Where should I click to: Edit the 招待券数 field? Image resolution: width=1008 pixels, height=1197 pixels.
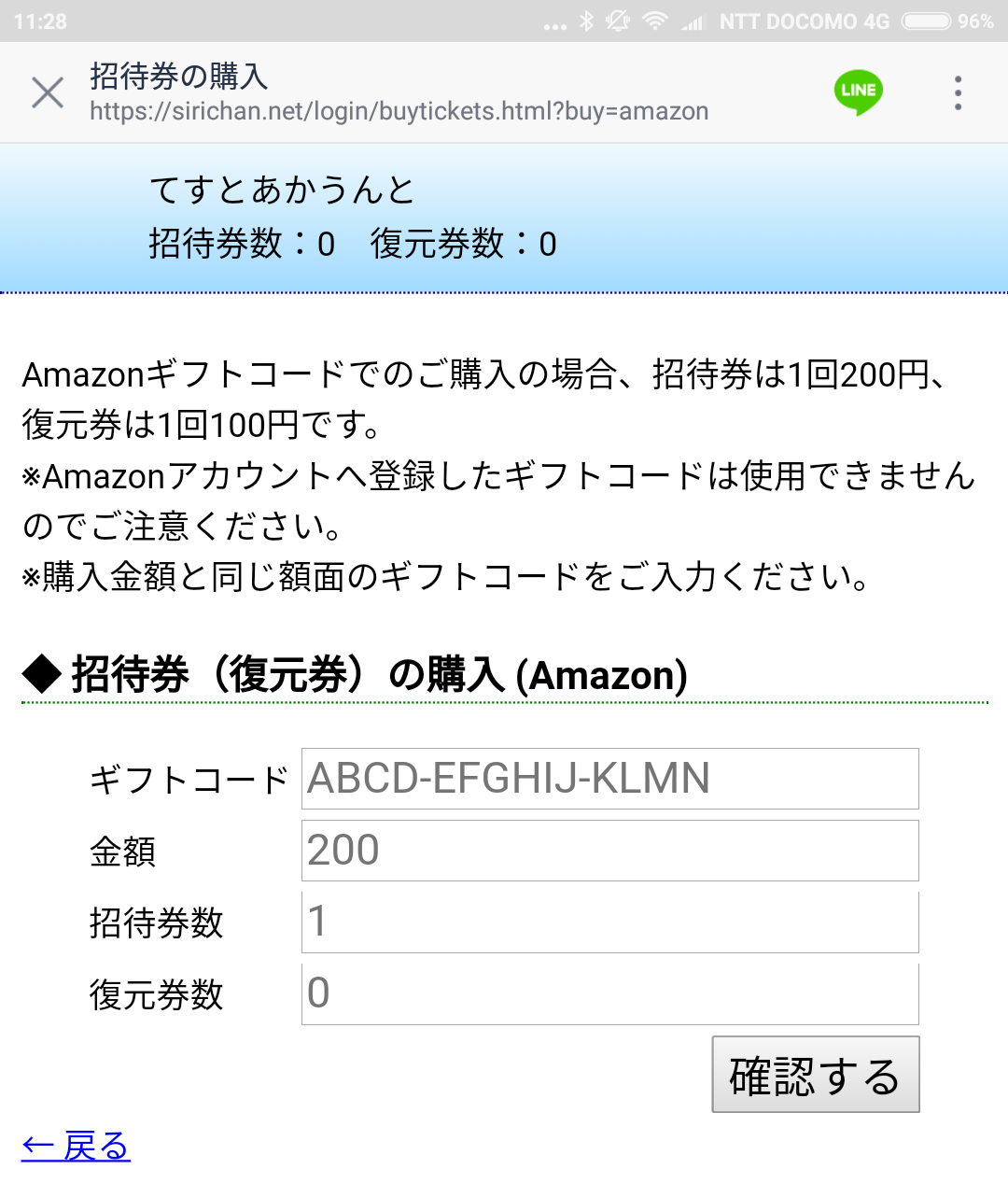(609, 922)
